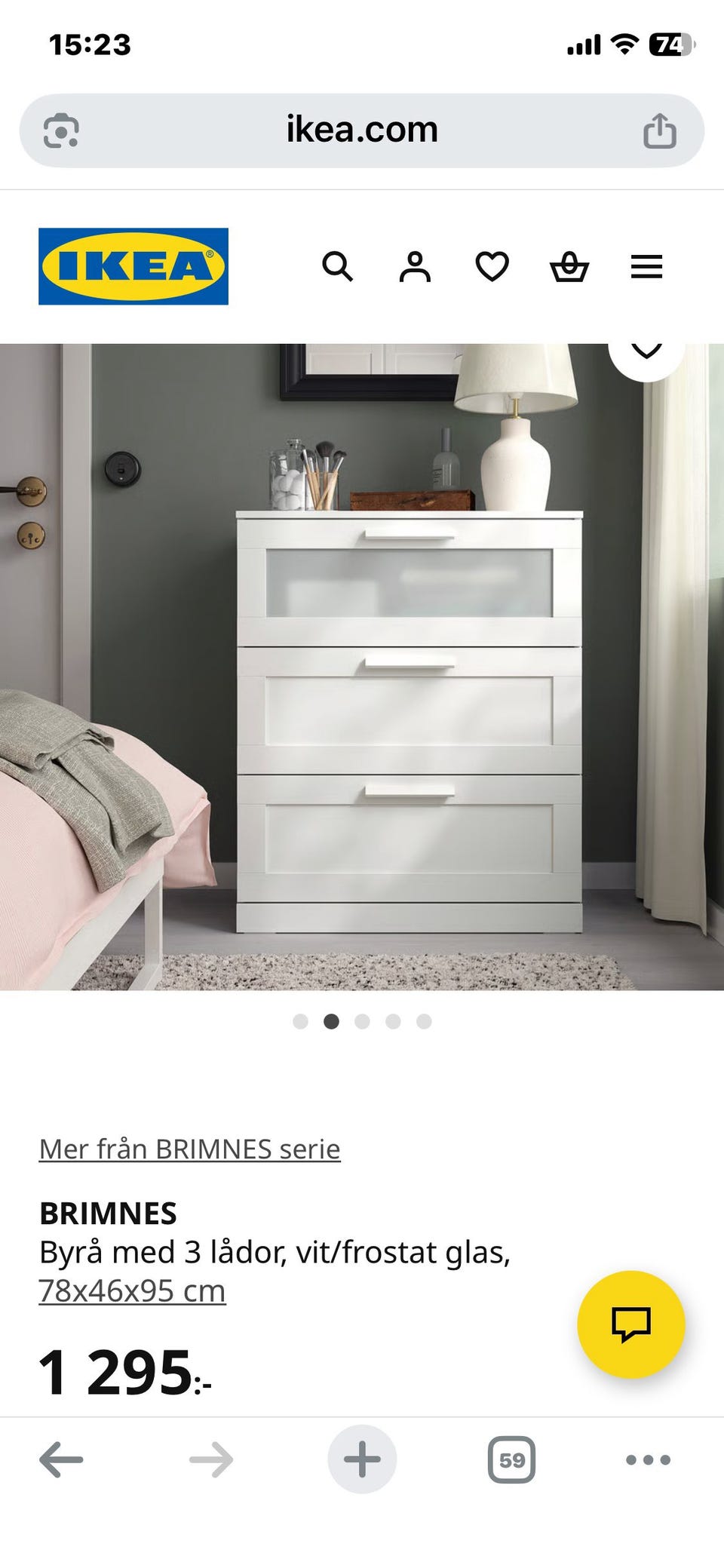The image size is (724, 1568).
Task: Tap the lens icon in address bar
Action: [61, 130]
